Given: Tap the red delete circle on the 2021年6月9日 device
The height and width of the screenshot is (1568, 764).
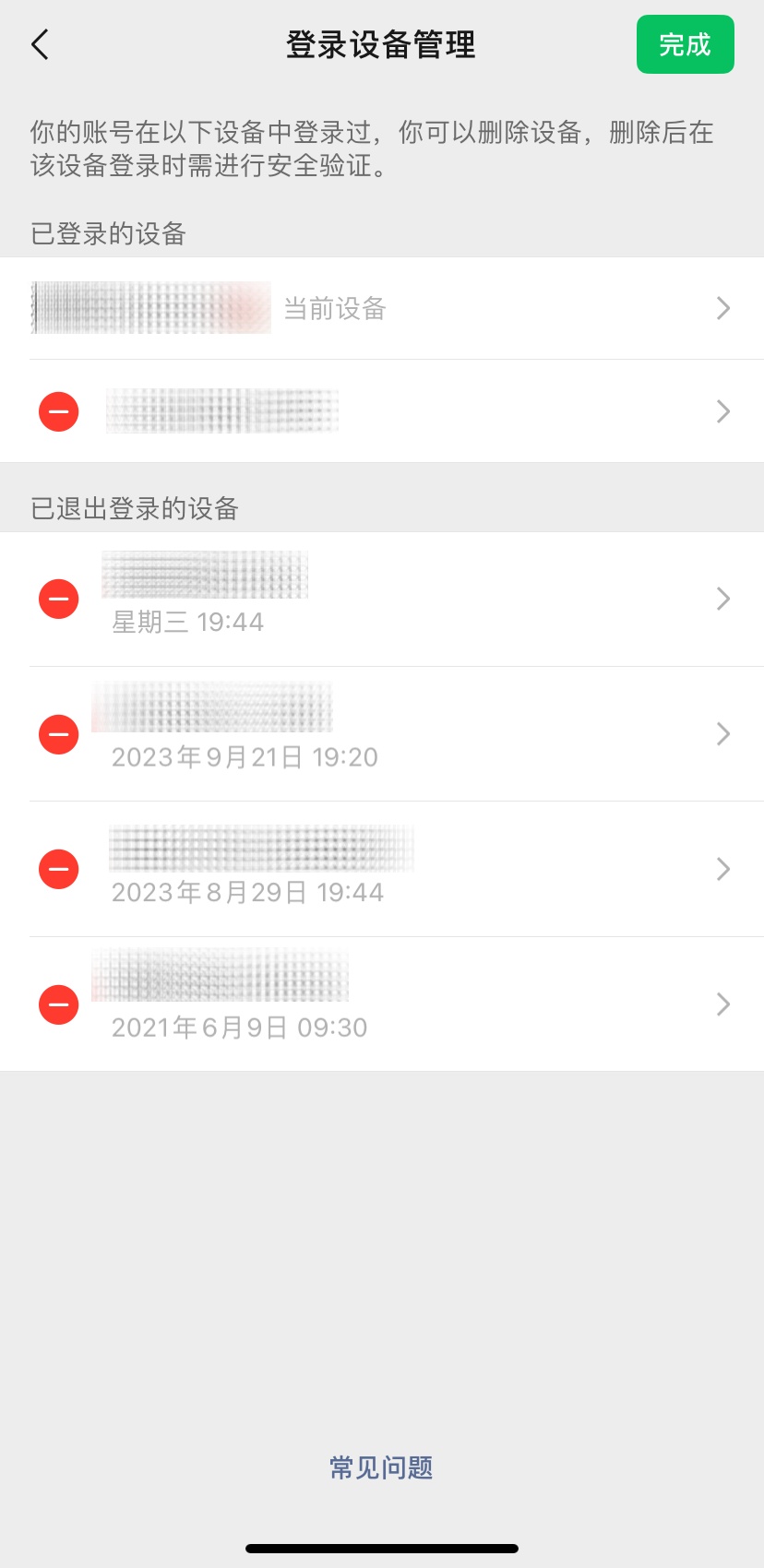Looking at the screenshot, I should [58, 1004].
